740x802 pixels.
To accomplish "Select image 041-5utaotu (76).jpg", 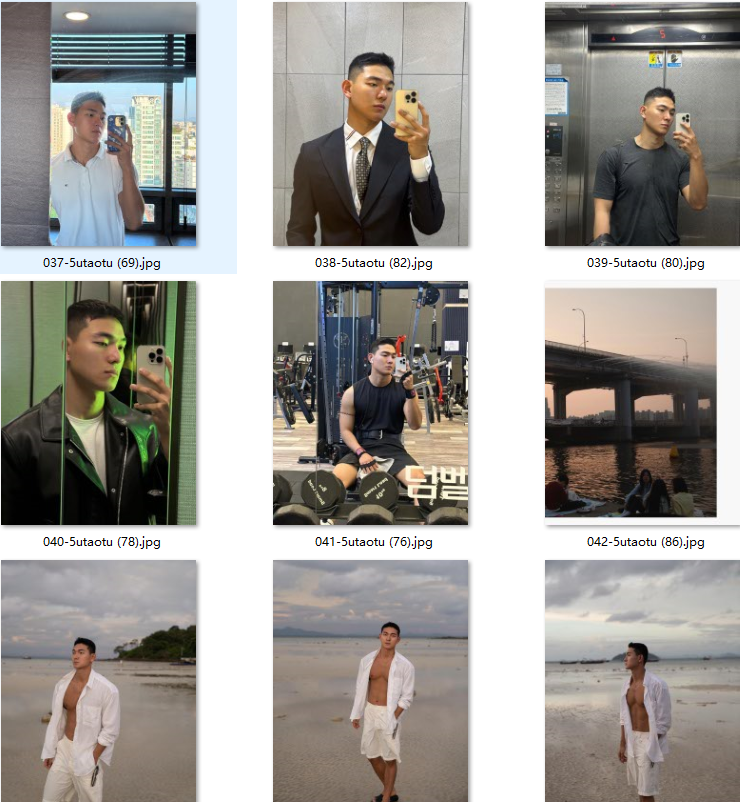I will [370, 403].
